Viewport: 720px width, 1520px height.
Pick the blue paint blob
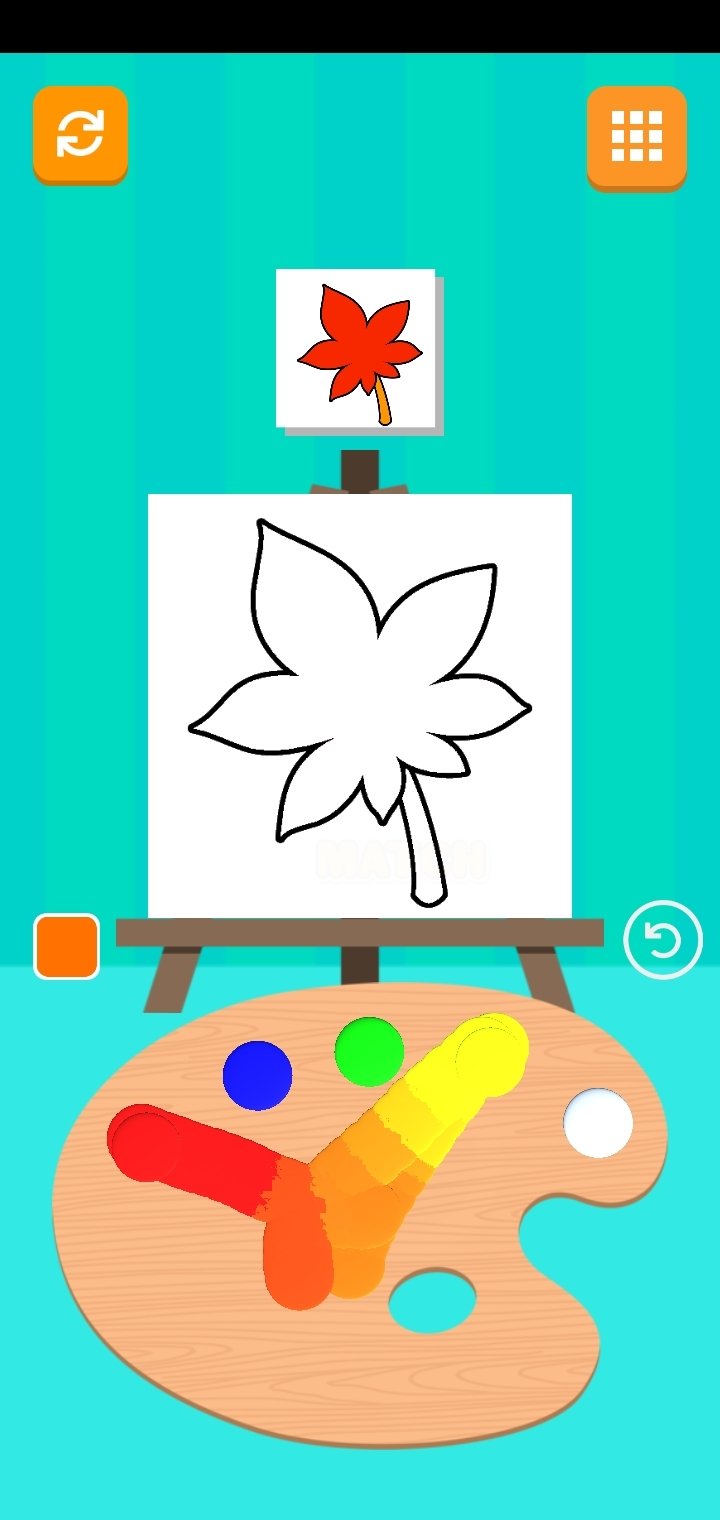tap(257, 1076)
